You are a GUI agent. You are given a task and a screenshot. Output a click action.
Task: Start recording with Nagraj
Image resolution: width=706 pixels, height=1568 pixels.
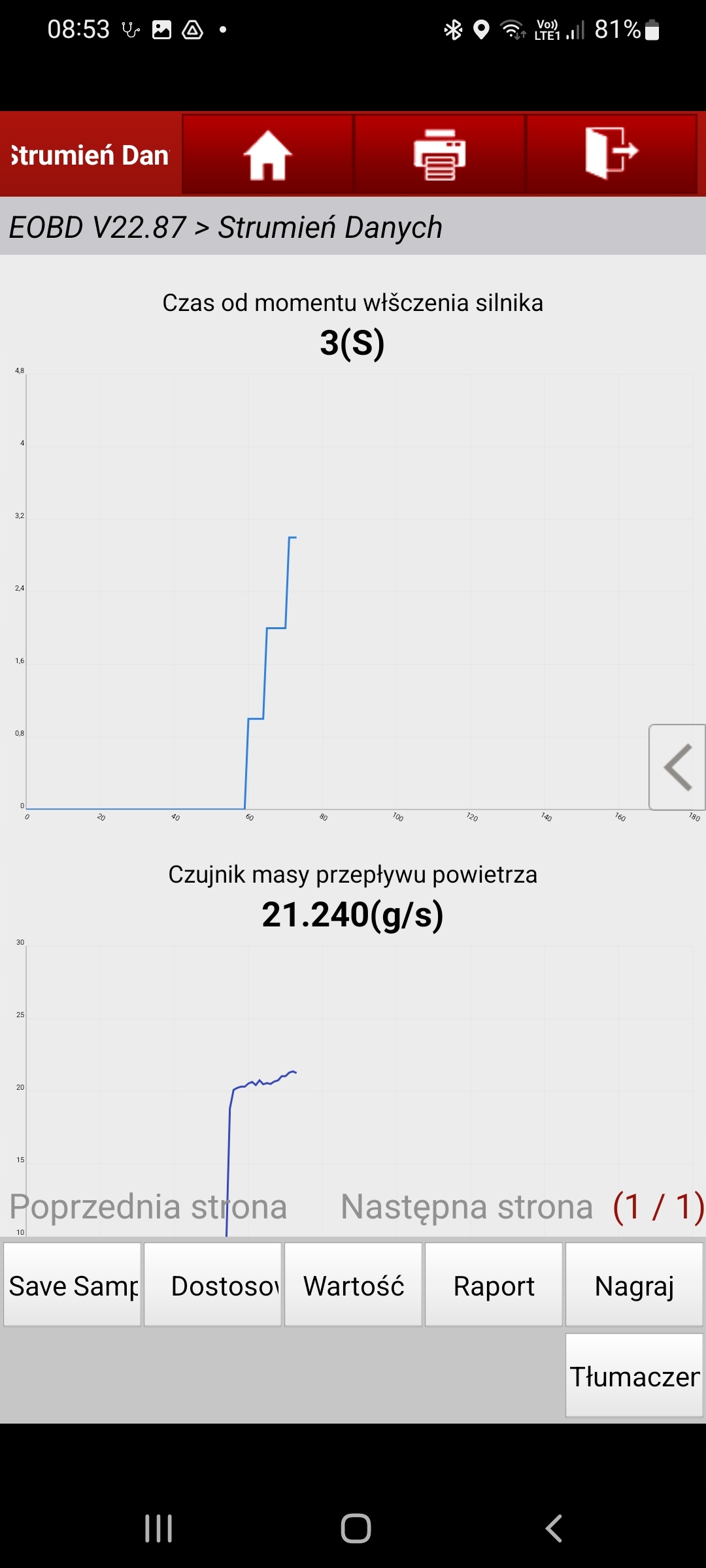coord(634,1286)
